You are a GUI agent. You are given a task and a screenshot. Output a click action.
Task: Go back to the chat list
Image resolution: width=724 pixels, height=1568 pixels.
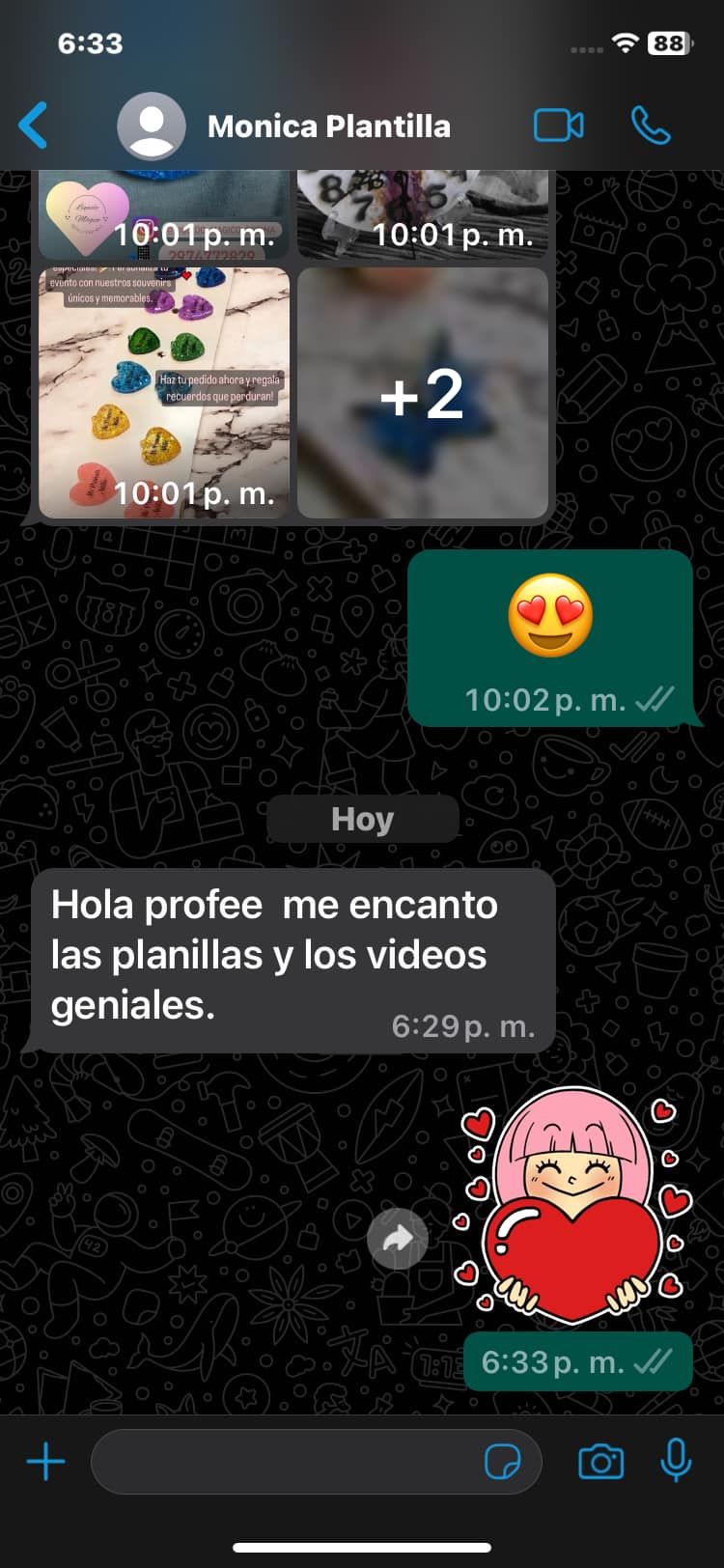[34, 126]
